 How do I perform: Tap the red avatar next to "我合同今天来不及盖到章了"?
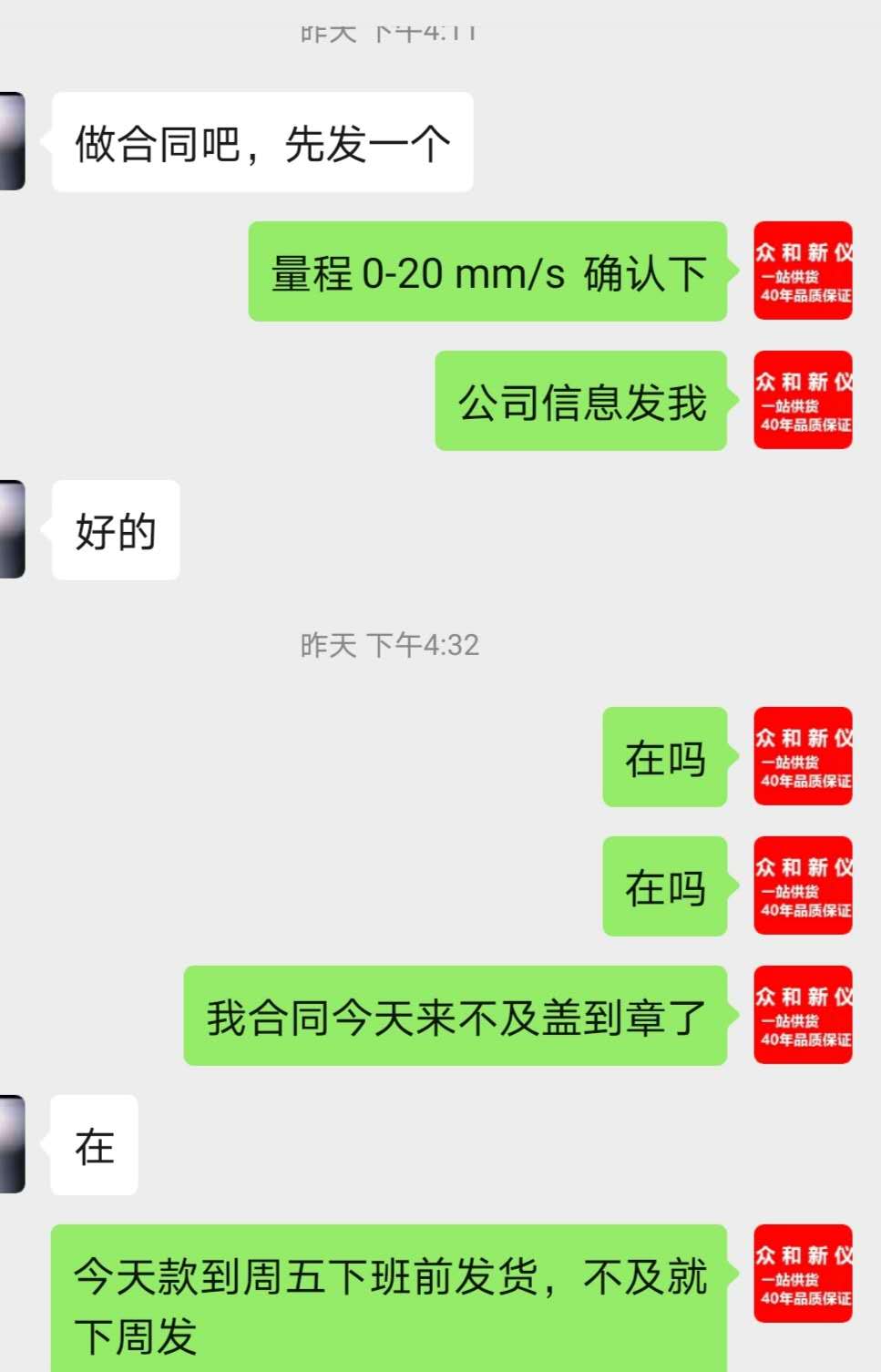(803, 1015)
